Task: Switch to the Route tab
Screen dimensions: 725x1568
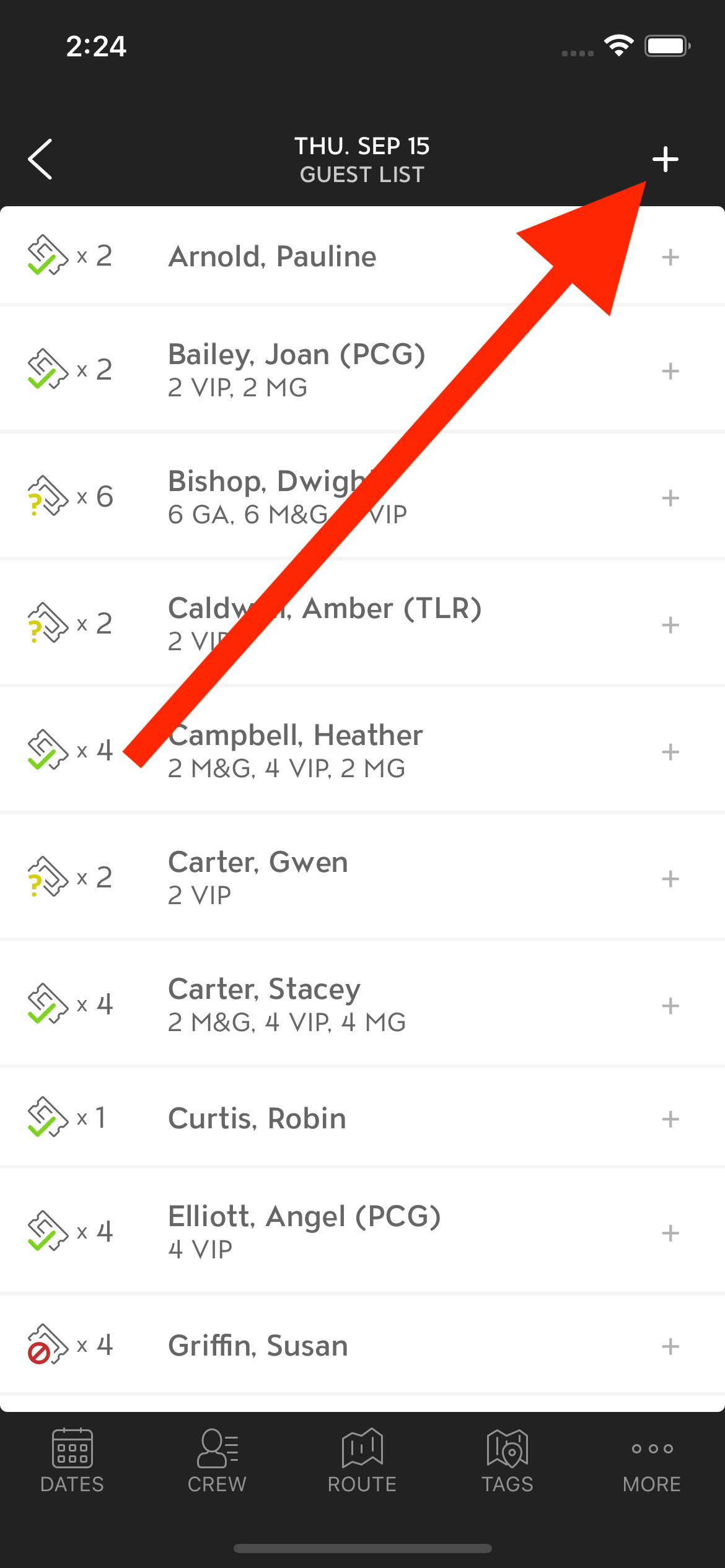Action: pos(362,1461)
